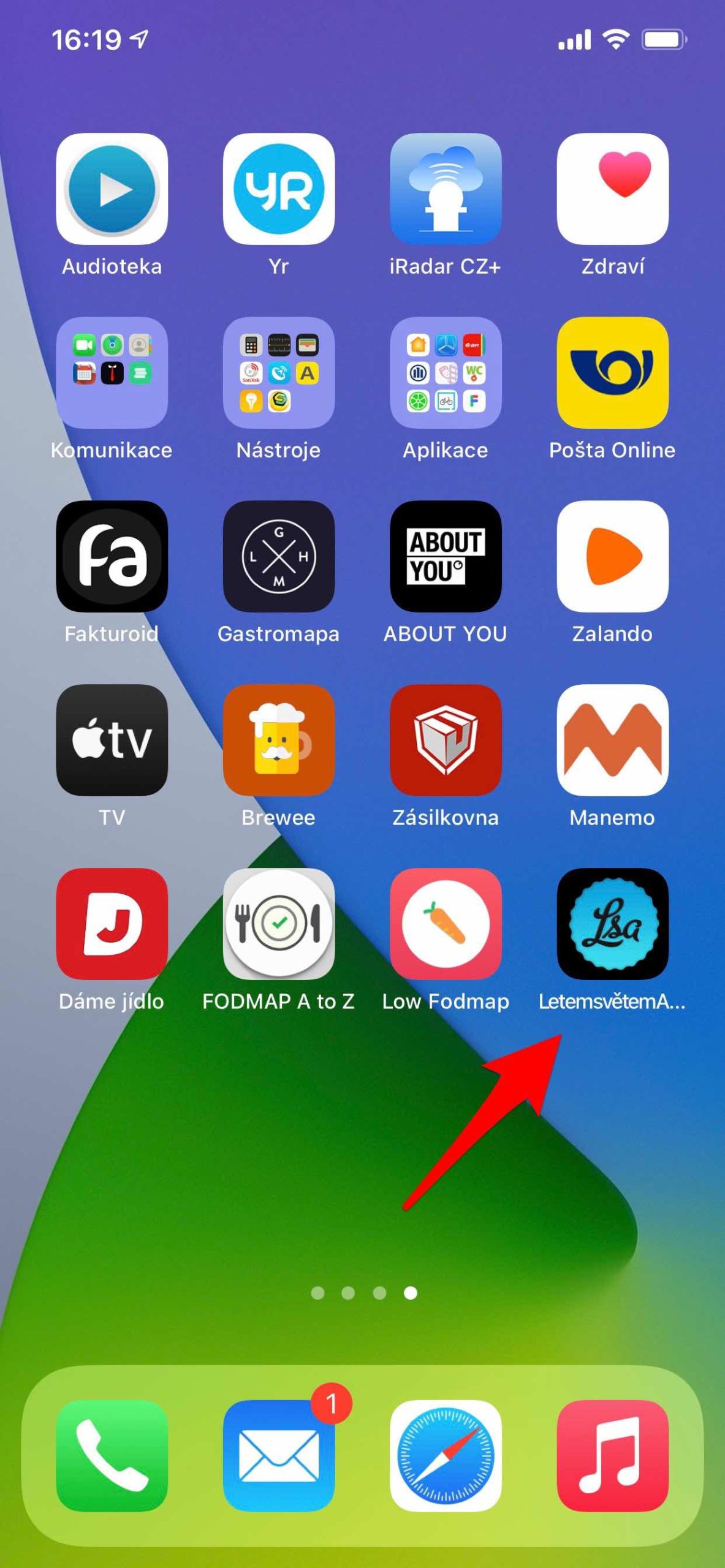This screenshot has height=1568, width=725.
Task: Open the Zdraví health app
Action: click(x=612, y=189)
